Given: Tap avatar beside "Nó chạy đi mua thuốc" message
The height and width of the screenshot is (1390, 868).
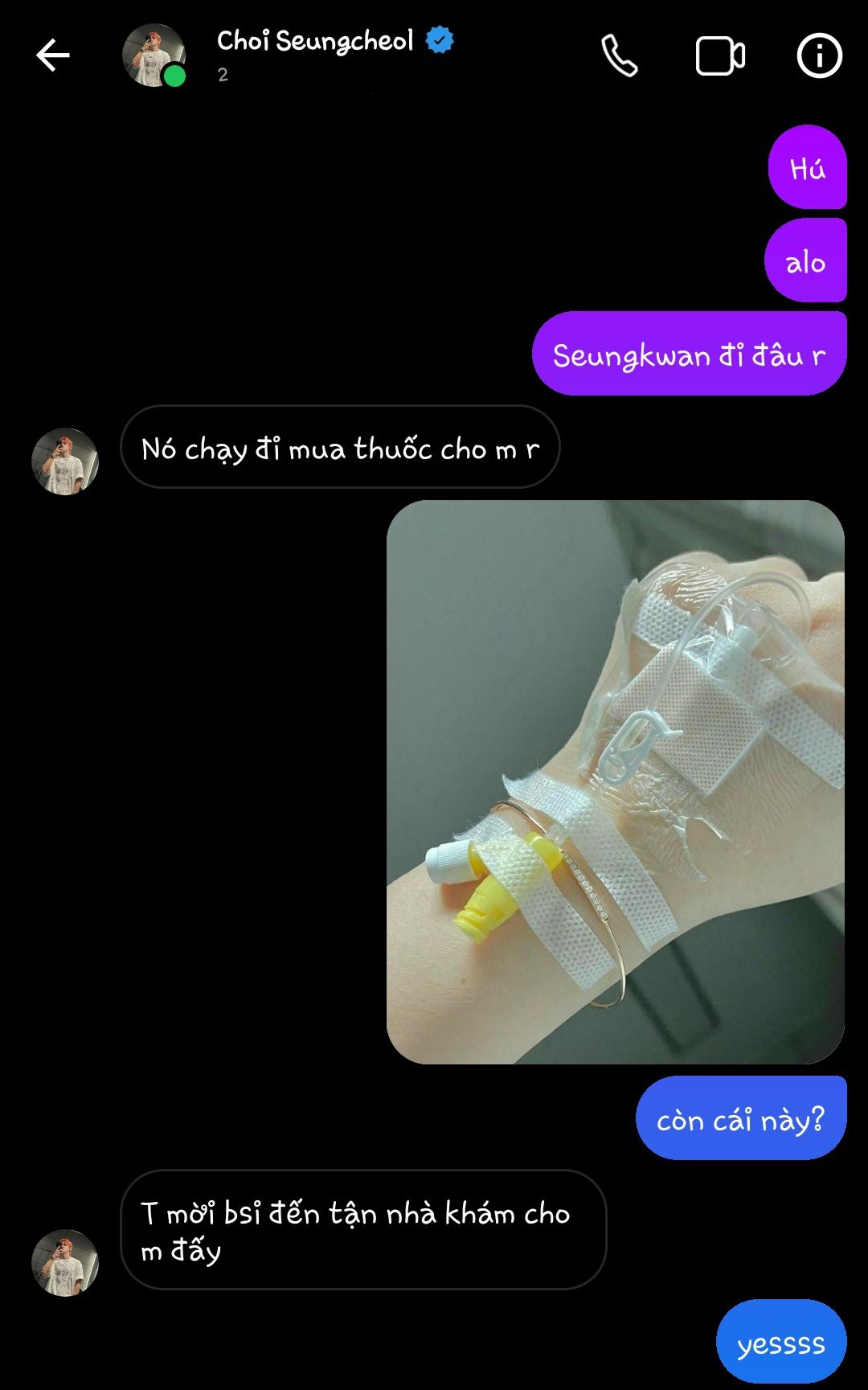Looking at the screenshot, I should click(65, 461).
